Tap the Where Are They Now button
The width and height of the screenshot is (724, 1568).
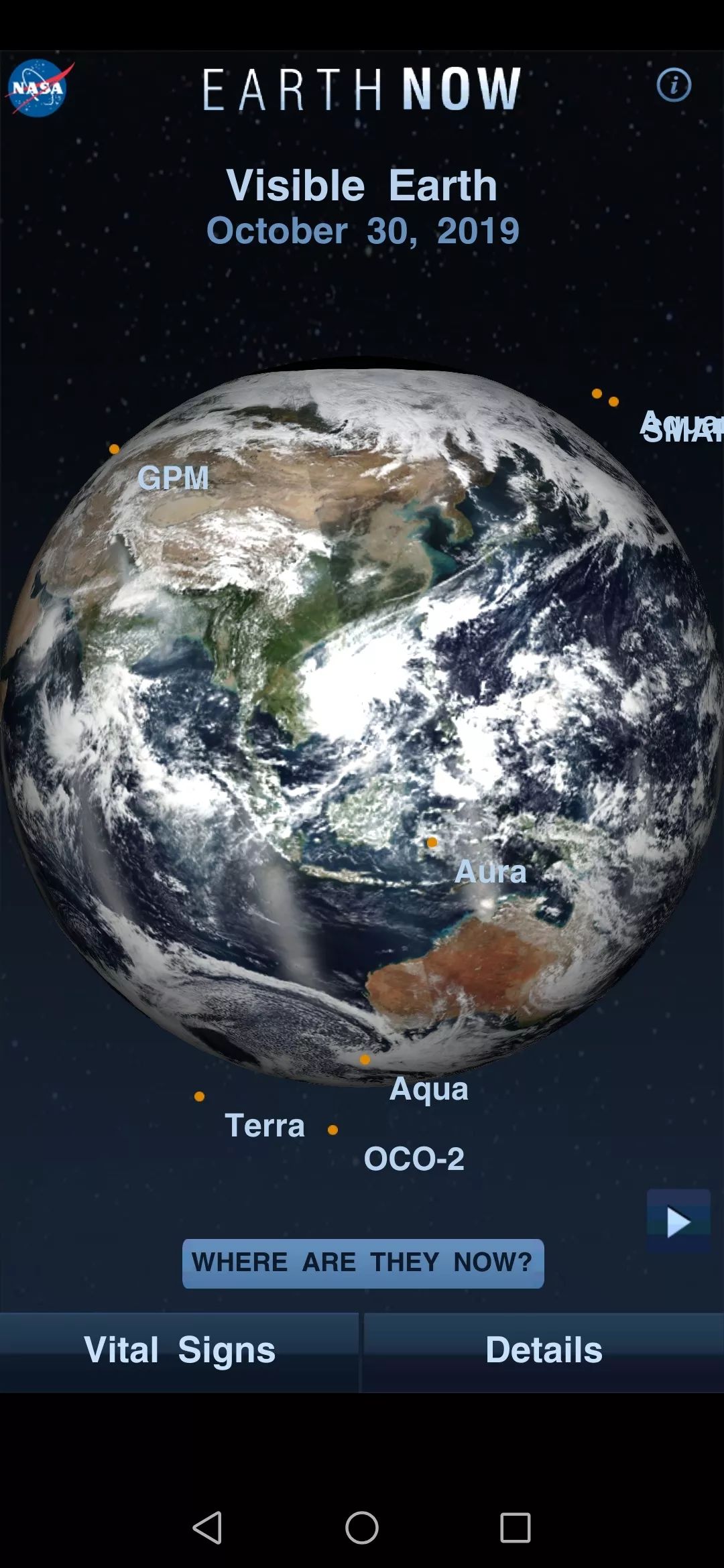point(363,1263)
